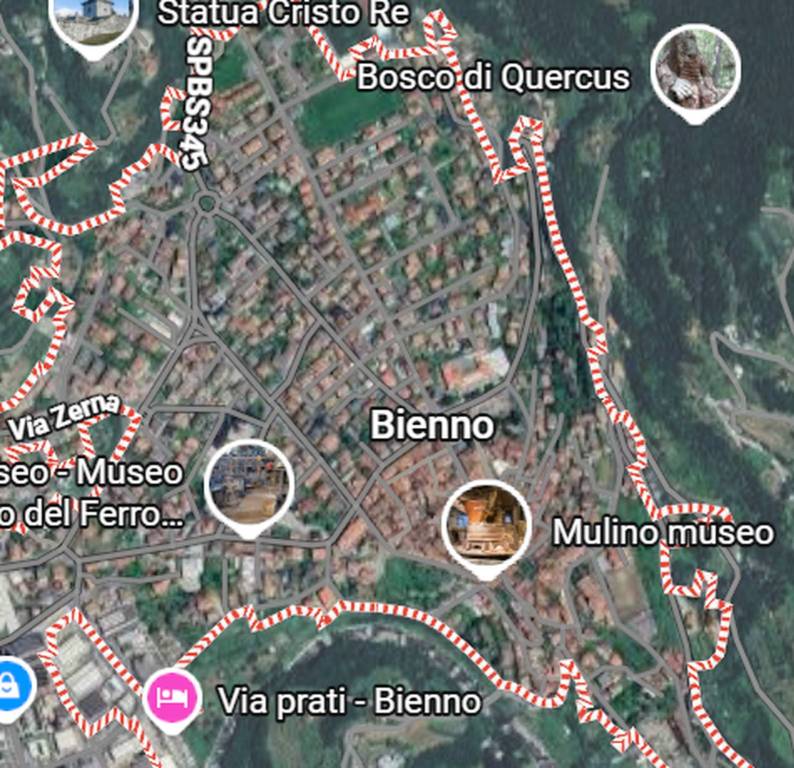
Task: Open the Museo del Ferro photo marker
Action: pos(248,484)
